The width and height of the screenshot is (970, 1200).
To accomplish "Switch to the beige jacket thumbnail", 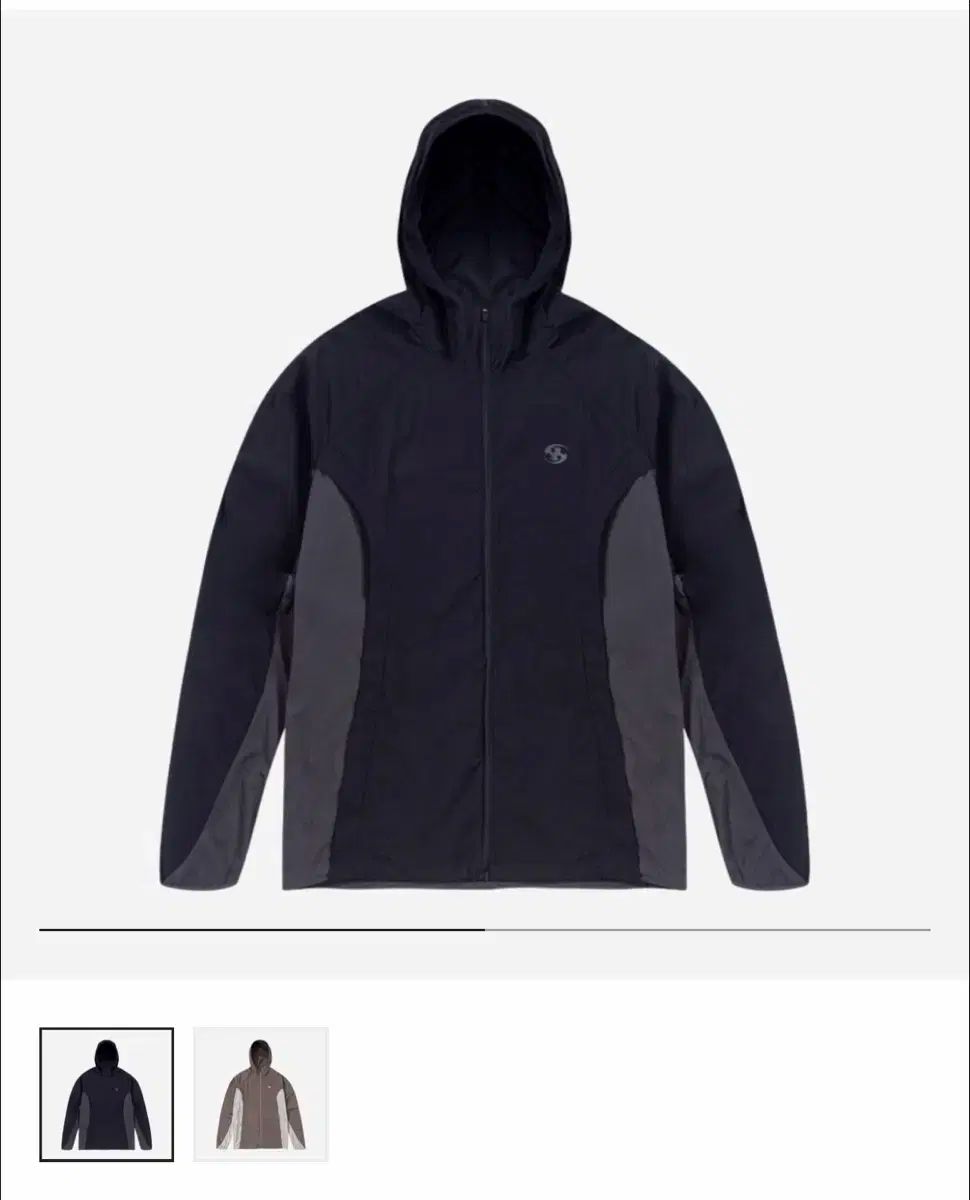I will (260, 1094).
